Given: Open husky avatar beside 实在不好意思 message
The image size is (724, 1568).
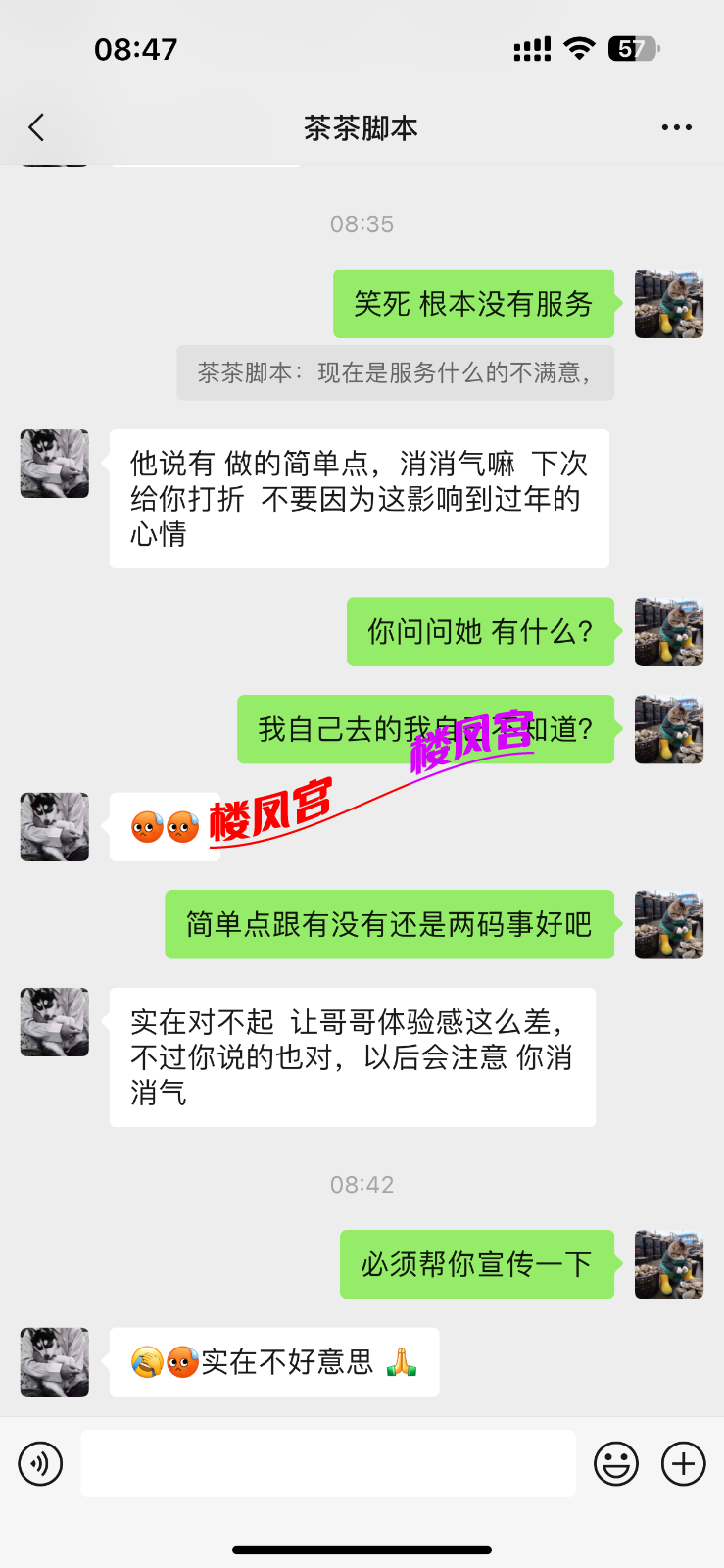Looking at the screenshot, I should [55, 1362].
